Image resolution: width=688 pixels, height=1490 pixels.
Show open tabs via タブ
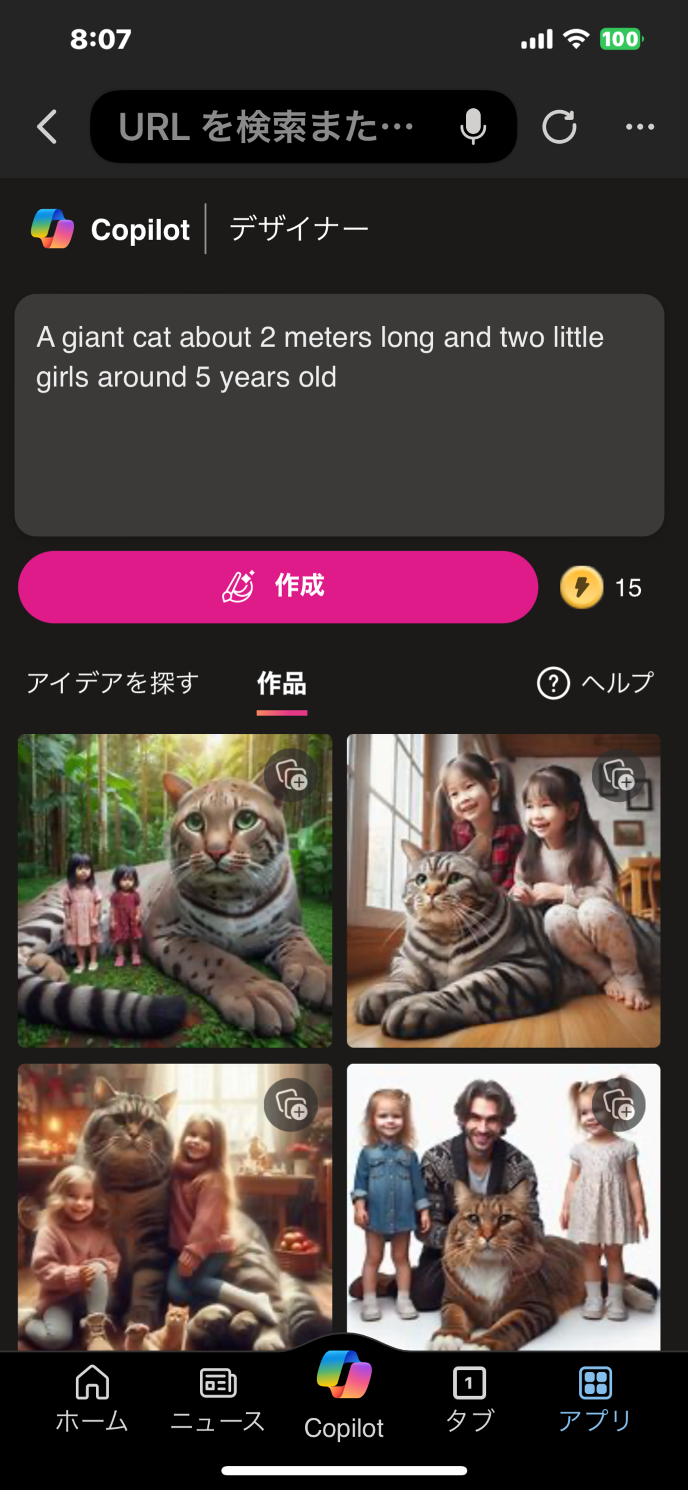469,1398
